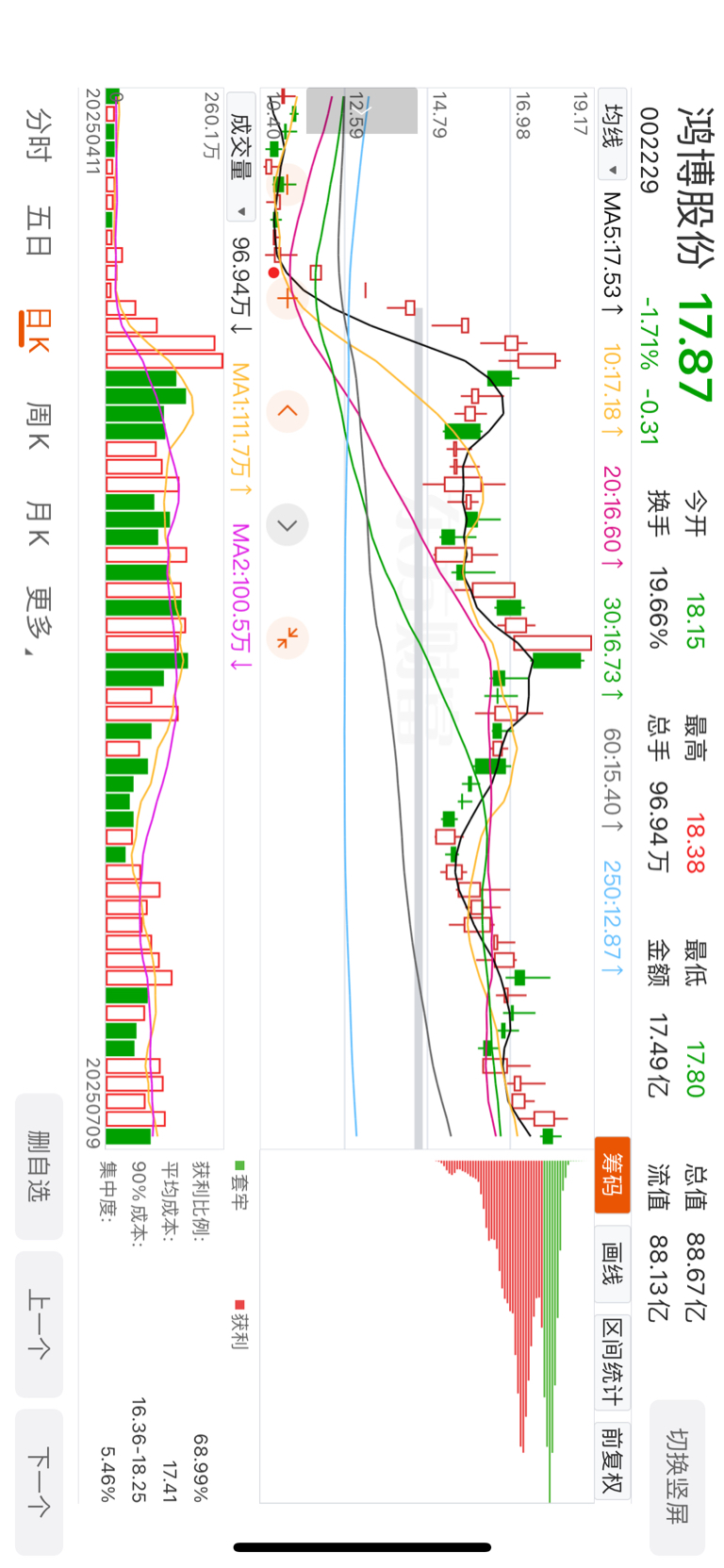Viewport: 724px width, 1568px height.
Task: Tap the orange shrink-arrows zoom icon
Action: click(288, 638)
